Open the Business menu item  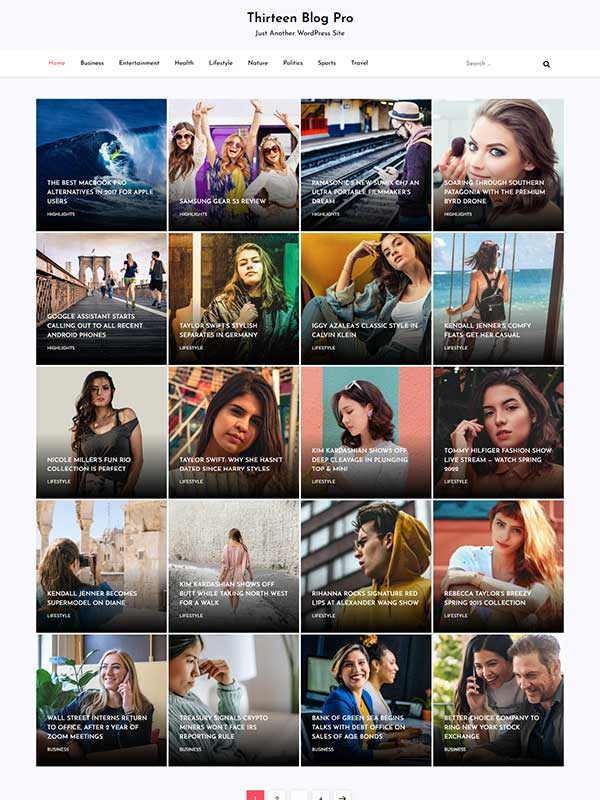(92, 63)
